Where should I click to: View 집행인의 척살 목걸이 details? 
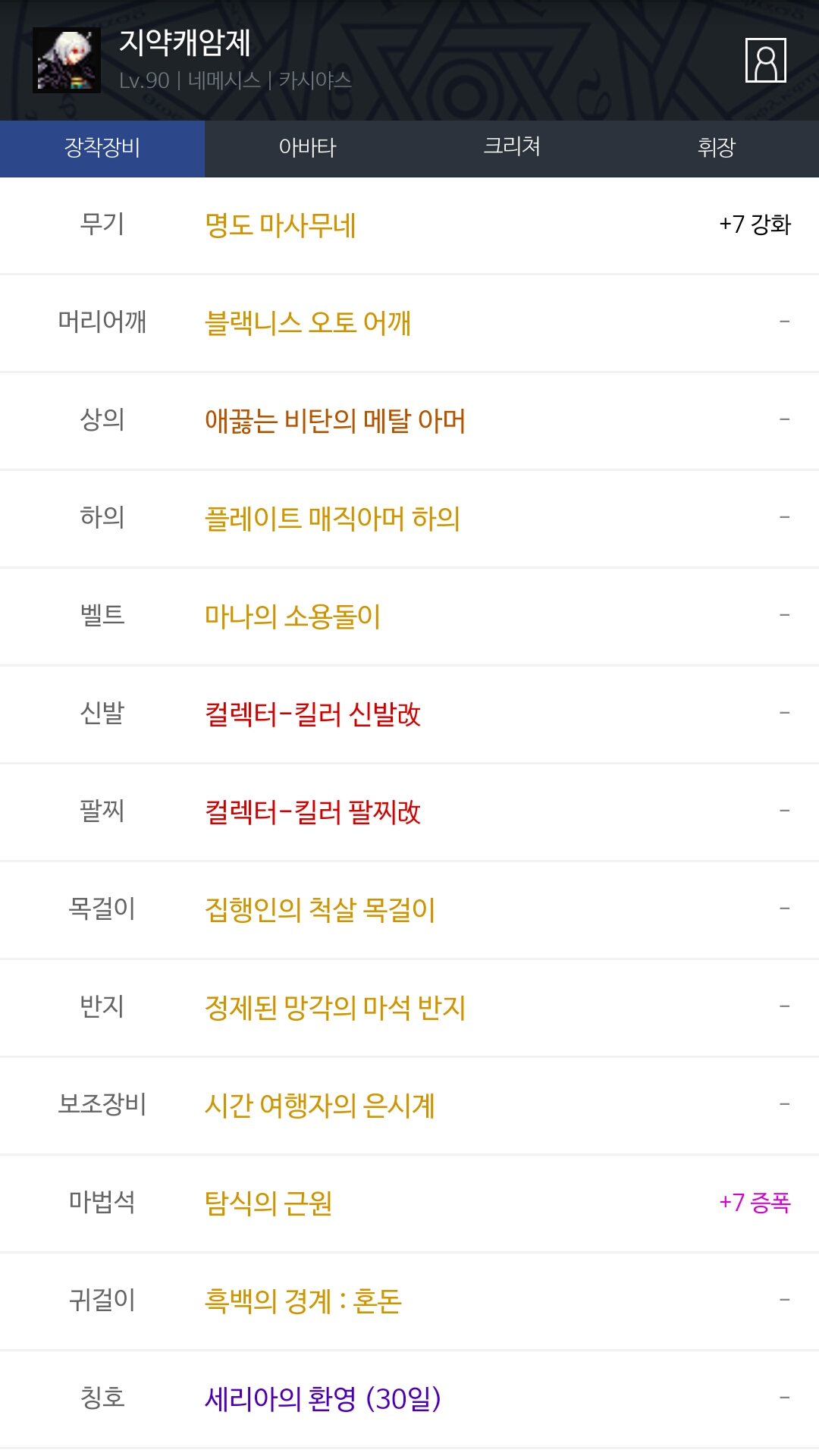(409, 910)
